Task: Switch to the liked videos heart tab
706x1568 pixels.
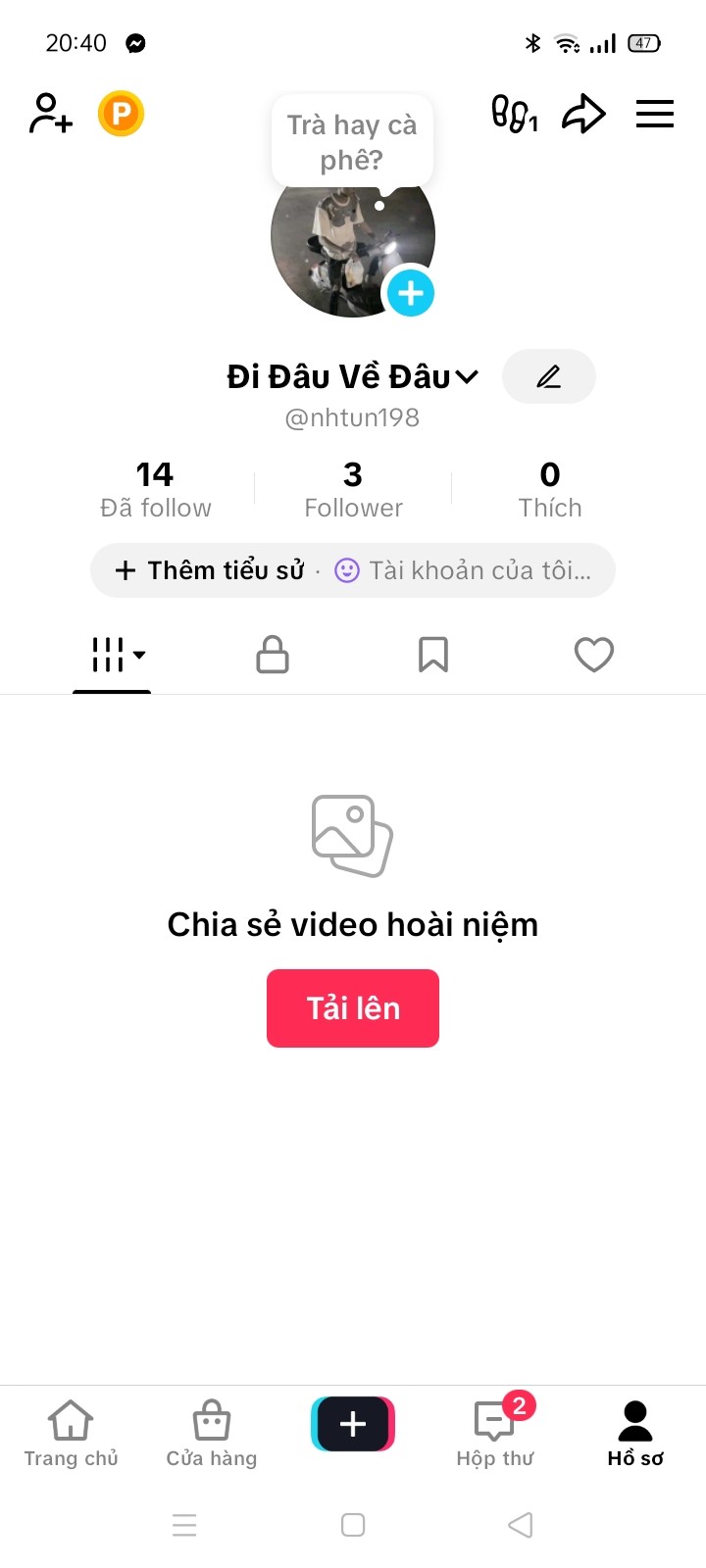Action: (x=594, y=655)
